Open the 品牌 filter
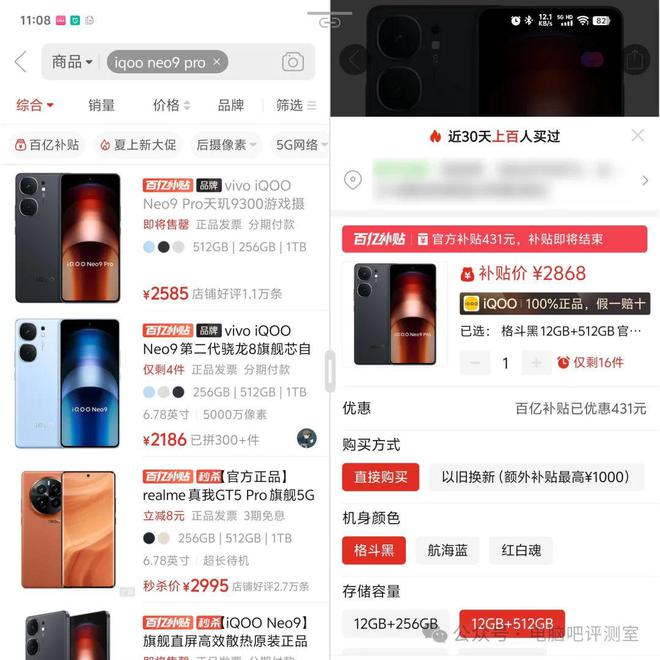 tap(231, 105)
